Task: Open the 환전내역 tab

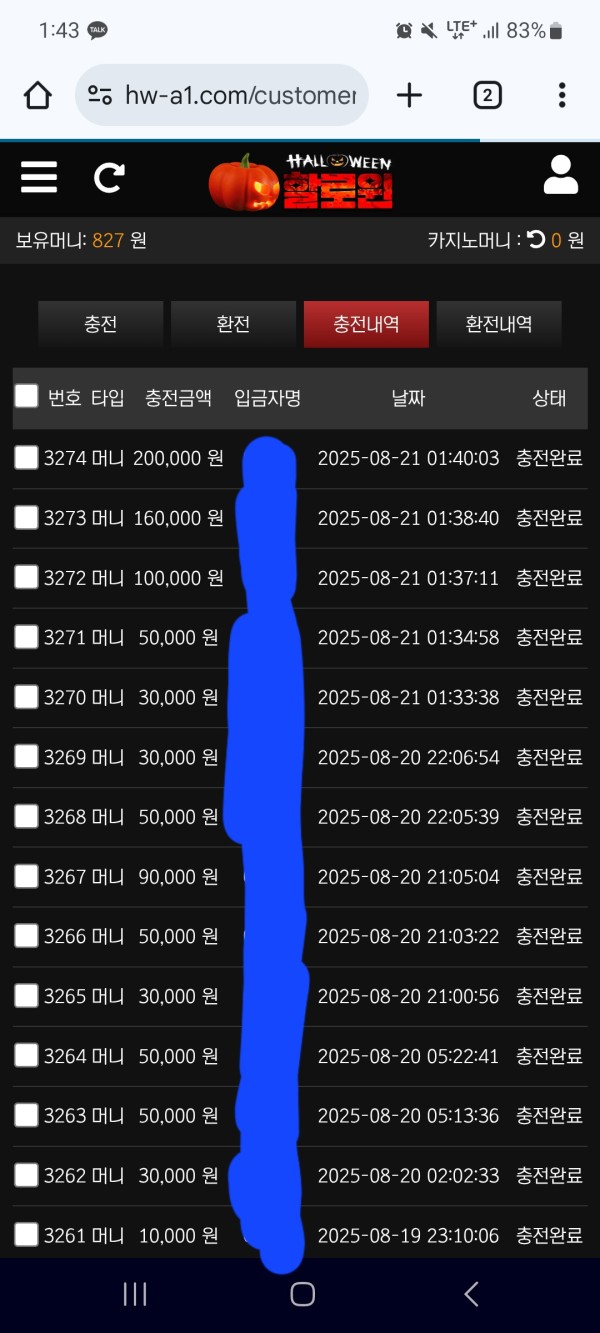Action: click(x=499, y=324)
